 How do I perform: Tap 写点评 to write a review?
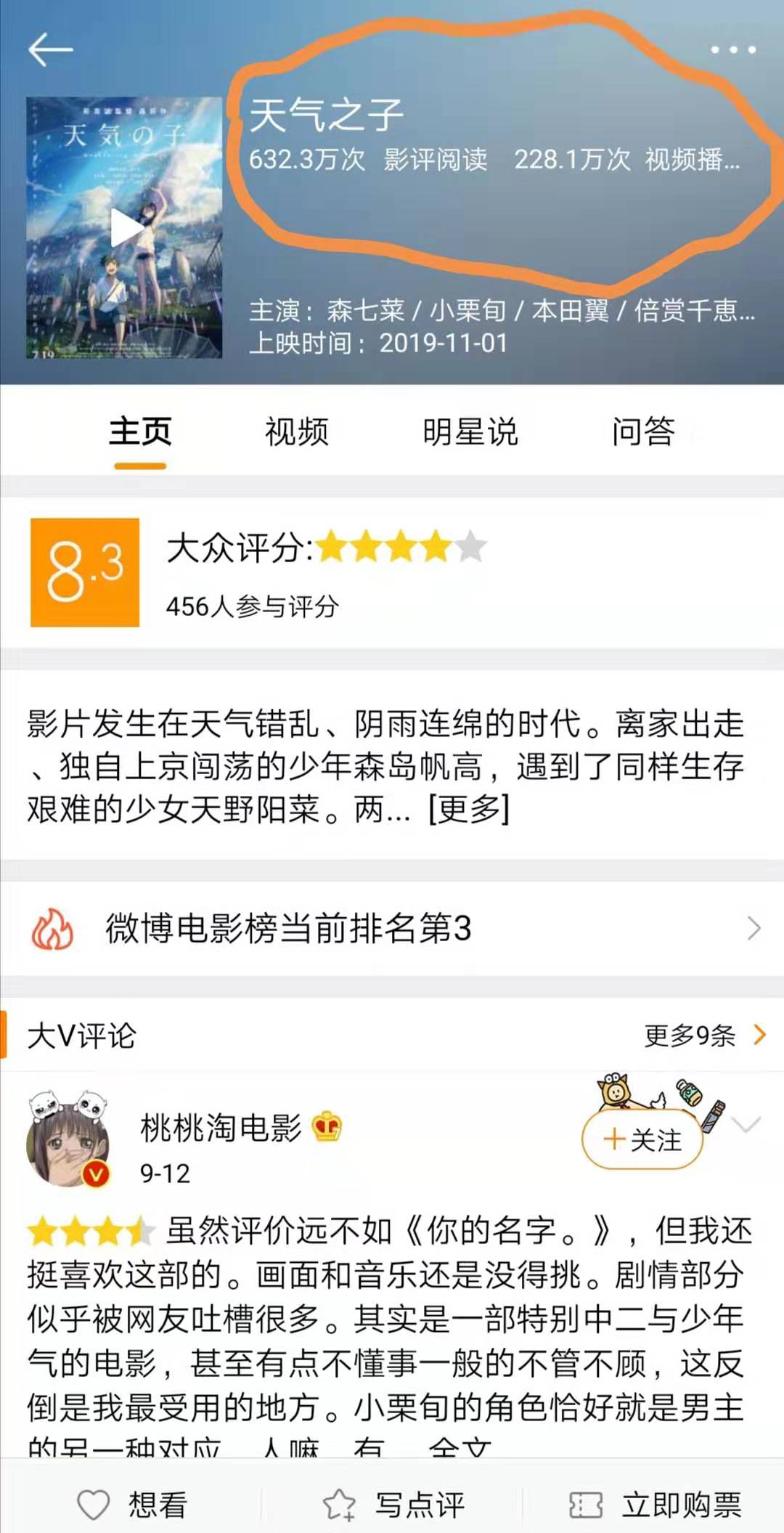point(393,1504)
